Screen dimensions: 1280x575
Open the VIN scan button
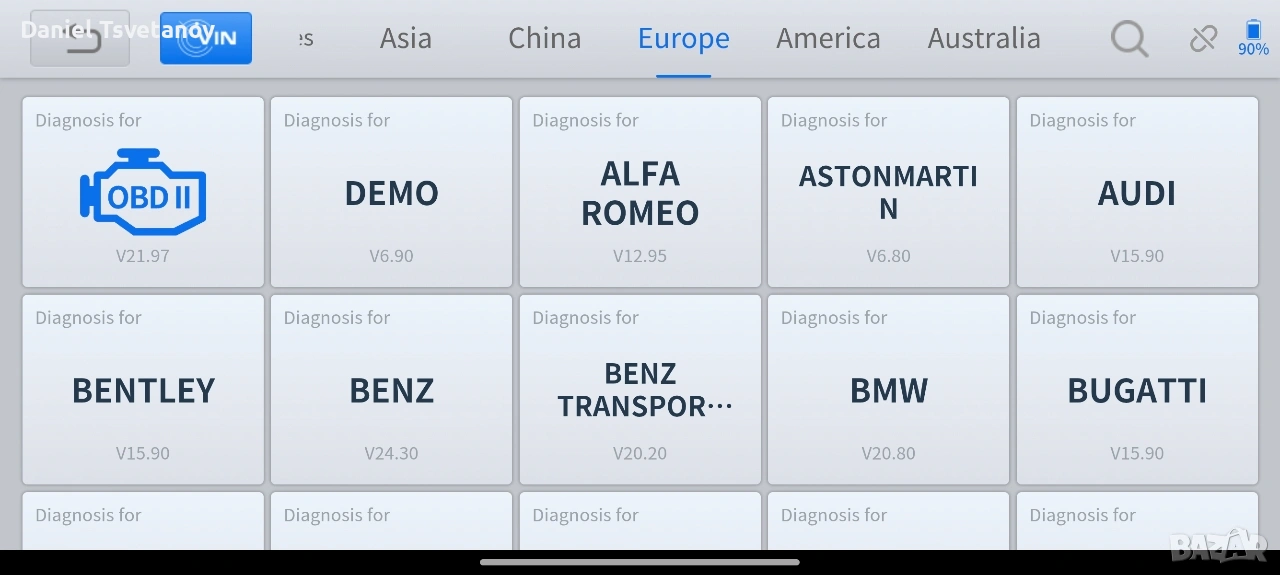[206, 39]
